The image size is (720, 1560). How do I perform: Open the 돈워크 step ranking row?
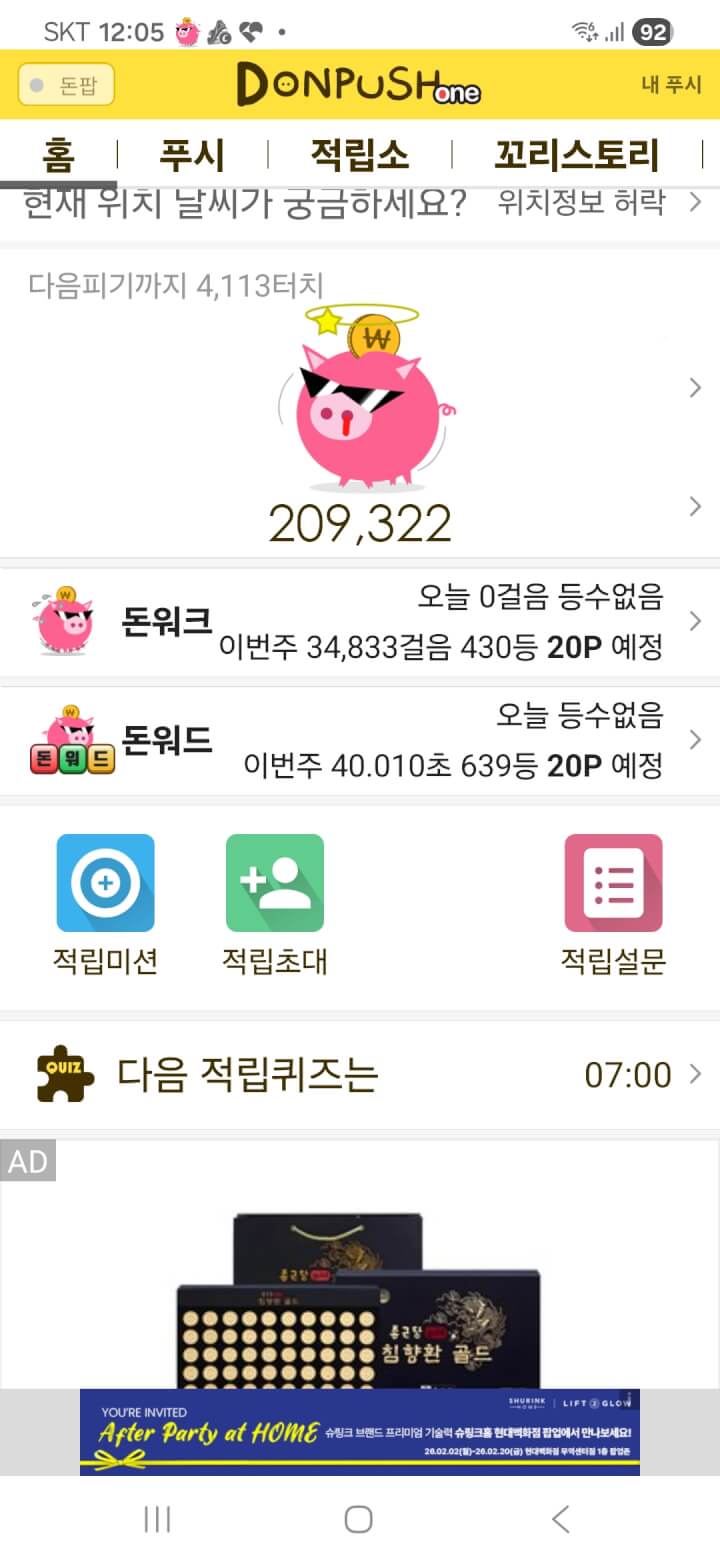click(360, 622)
